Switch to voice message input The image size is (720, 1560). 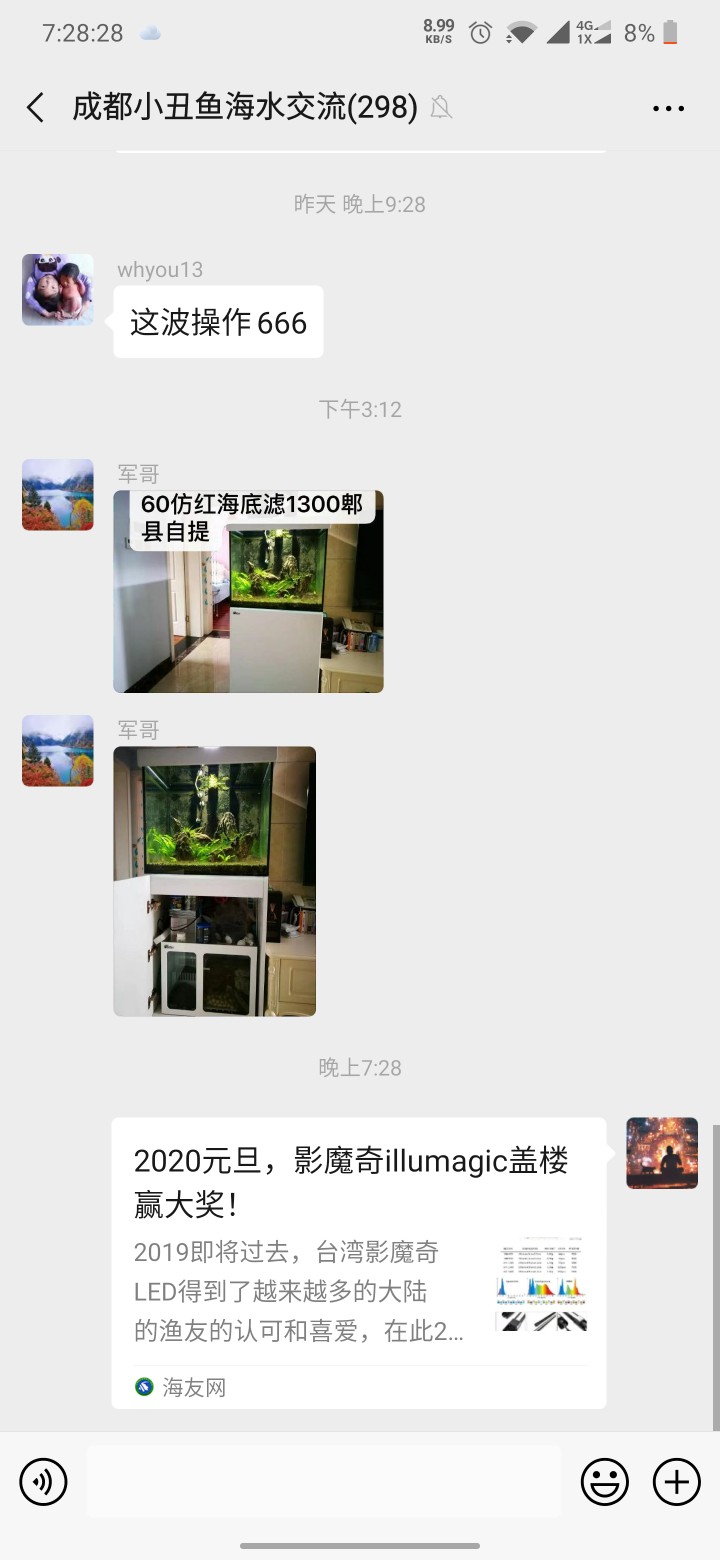pos(43,1481)
